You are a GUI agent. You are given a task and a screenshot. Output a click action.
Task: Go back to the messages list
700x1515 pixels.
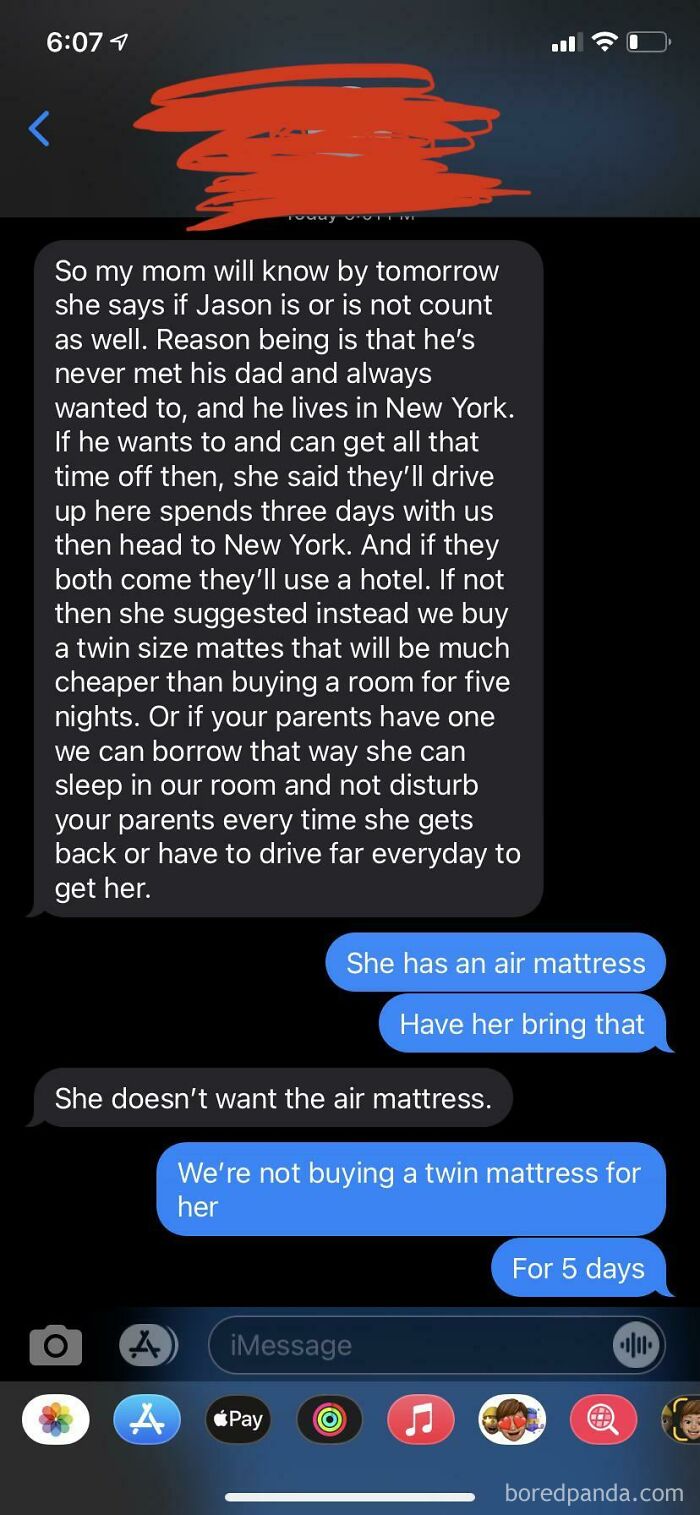pos(39,128)
